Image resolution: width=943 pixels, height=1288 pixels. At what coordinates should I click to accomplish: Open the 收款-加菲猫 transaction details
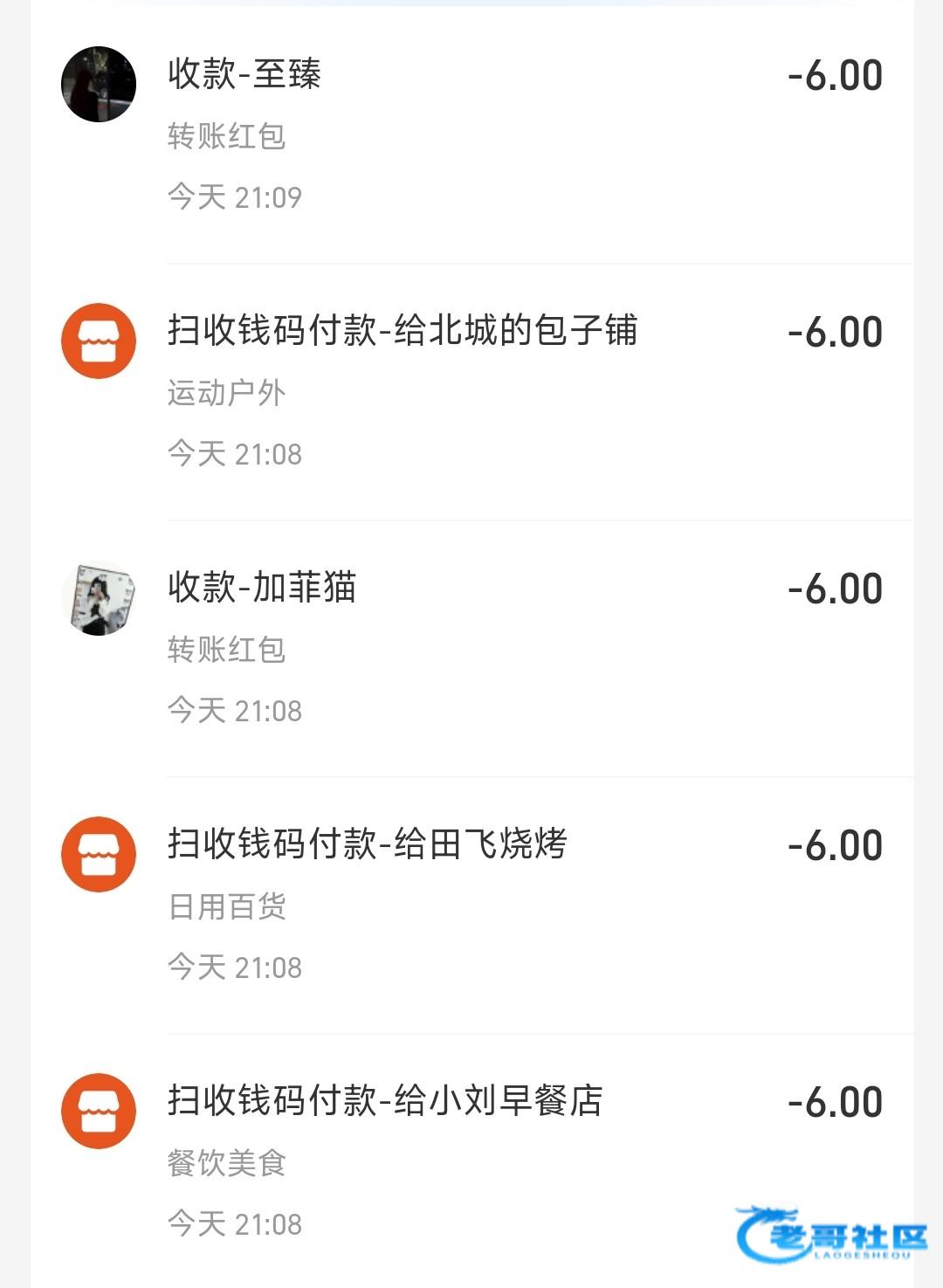471,648
